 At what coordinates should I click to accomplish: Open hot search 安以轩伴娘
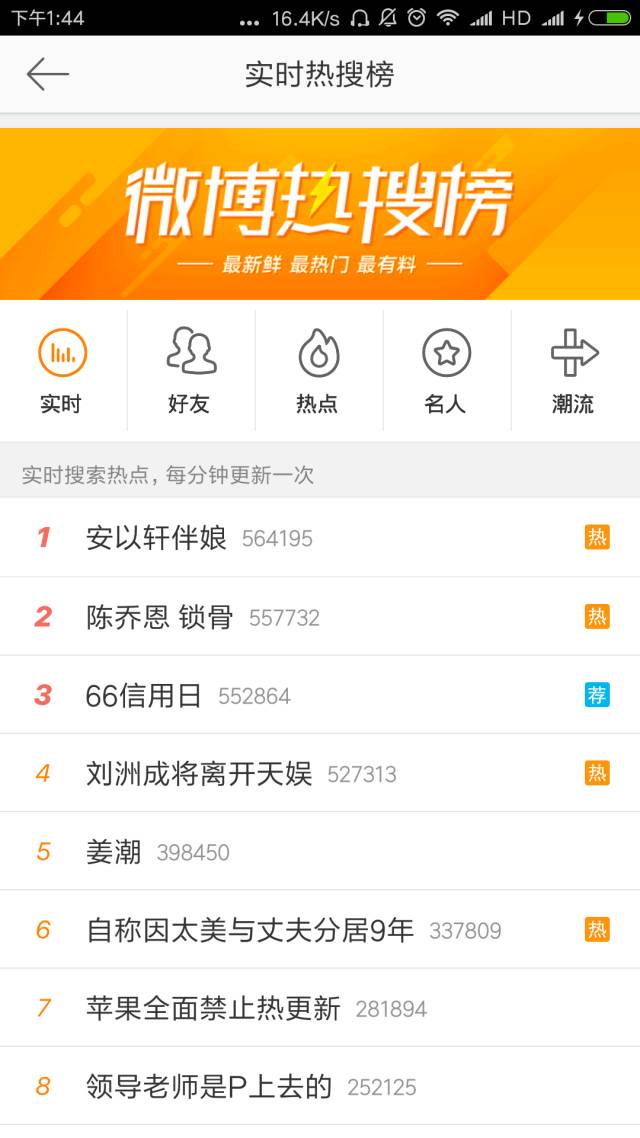320,538
